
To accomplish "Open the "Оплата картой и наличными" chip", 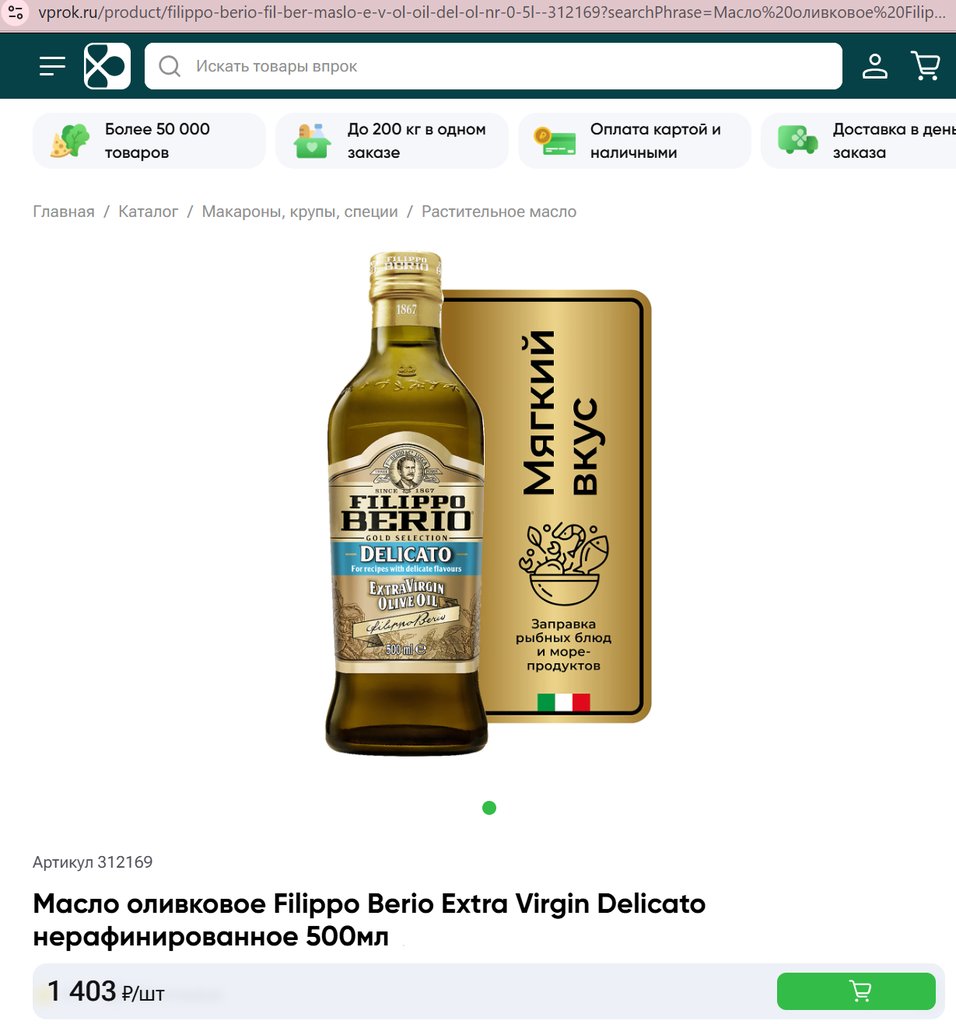I will 634,141.
